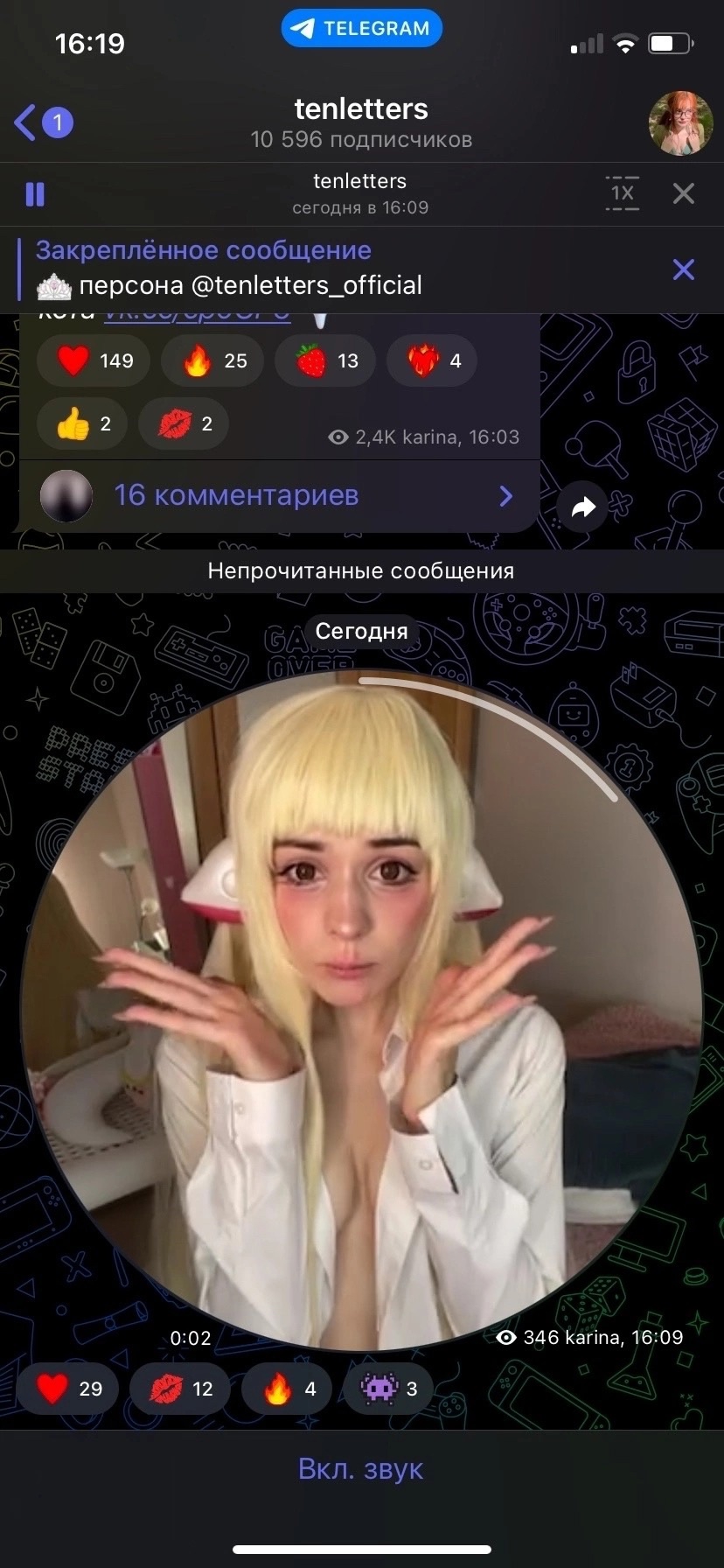The width and height of the screenshot is (724, 1568).
Task: React with the fire emoji showing 25
Action: pos(212,360)
